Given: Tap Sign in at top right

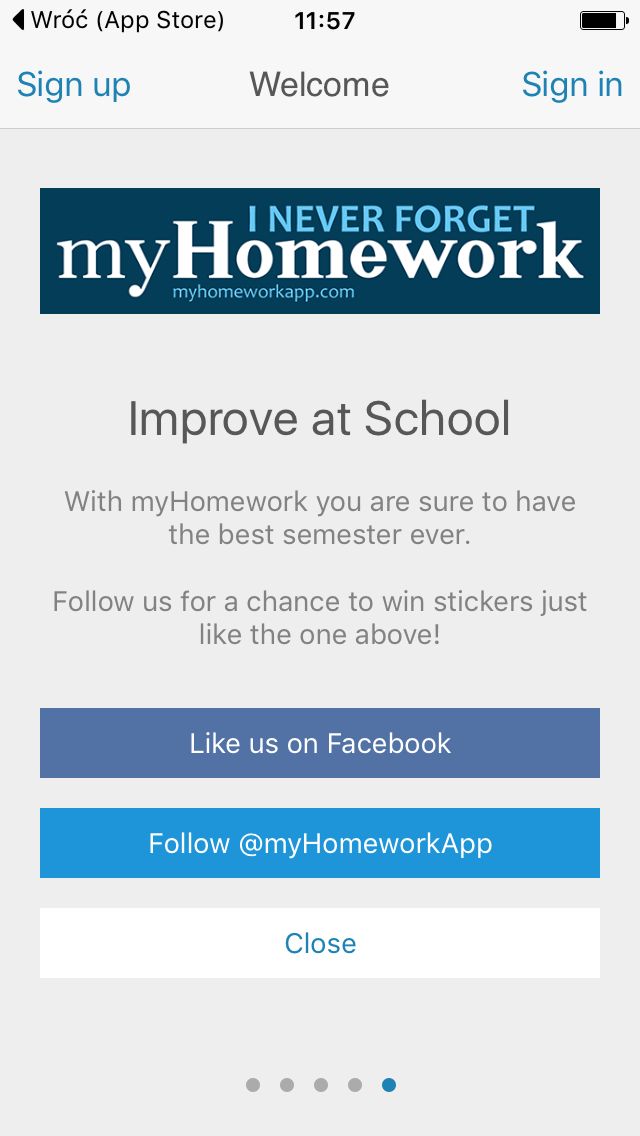Looking at the screenshot, I should (x=572, y=85).
